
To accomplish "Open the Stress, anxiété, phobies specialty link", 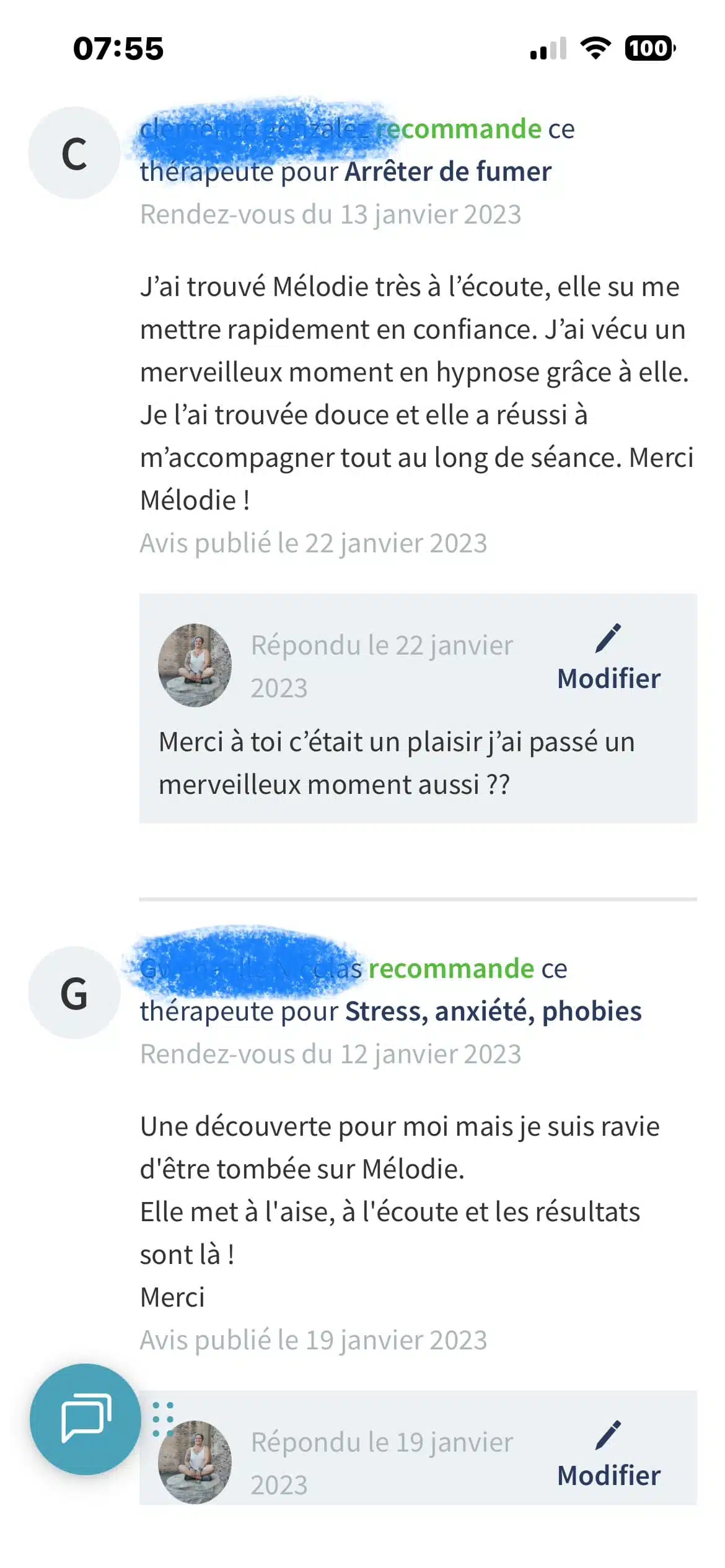I will [x=493, y=1011].
